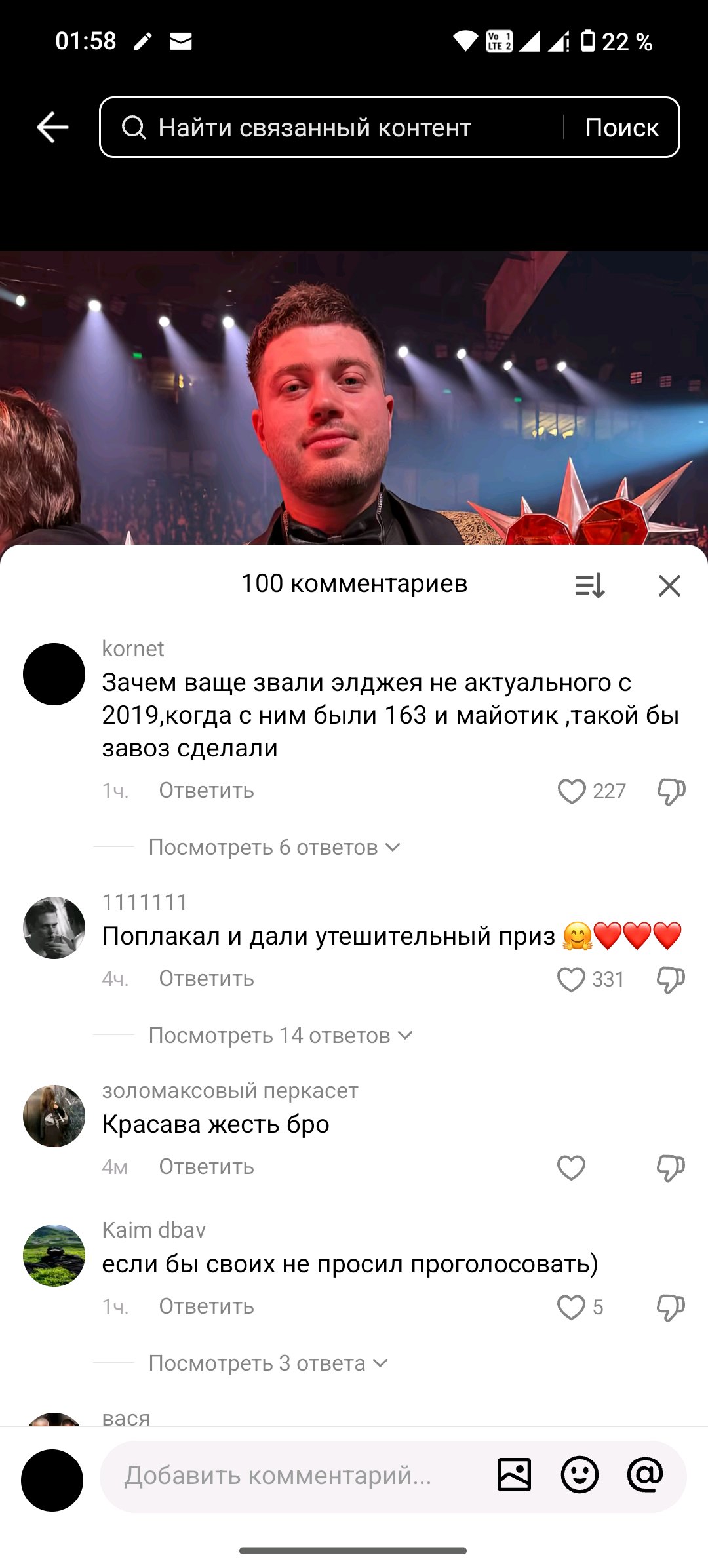Open the comment sorting options
Screen dimensions: 708x1568
point(589,585)
